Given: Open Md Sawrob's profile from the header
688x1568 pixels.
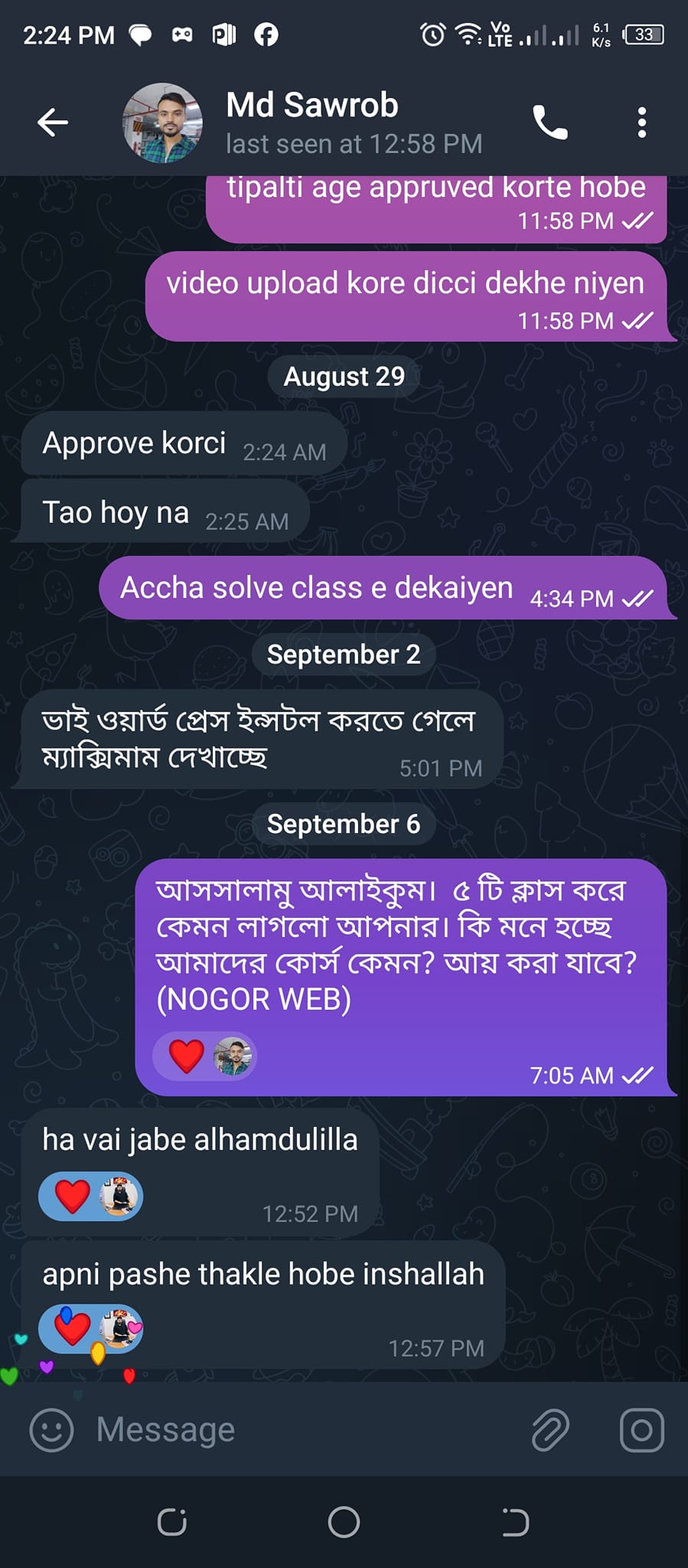Looking at the screenshot, I should (311, 122).
